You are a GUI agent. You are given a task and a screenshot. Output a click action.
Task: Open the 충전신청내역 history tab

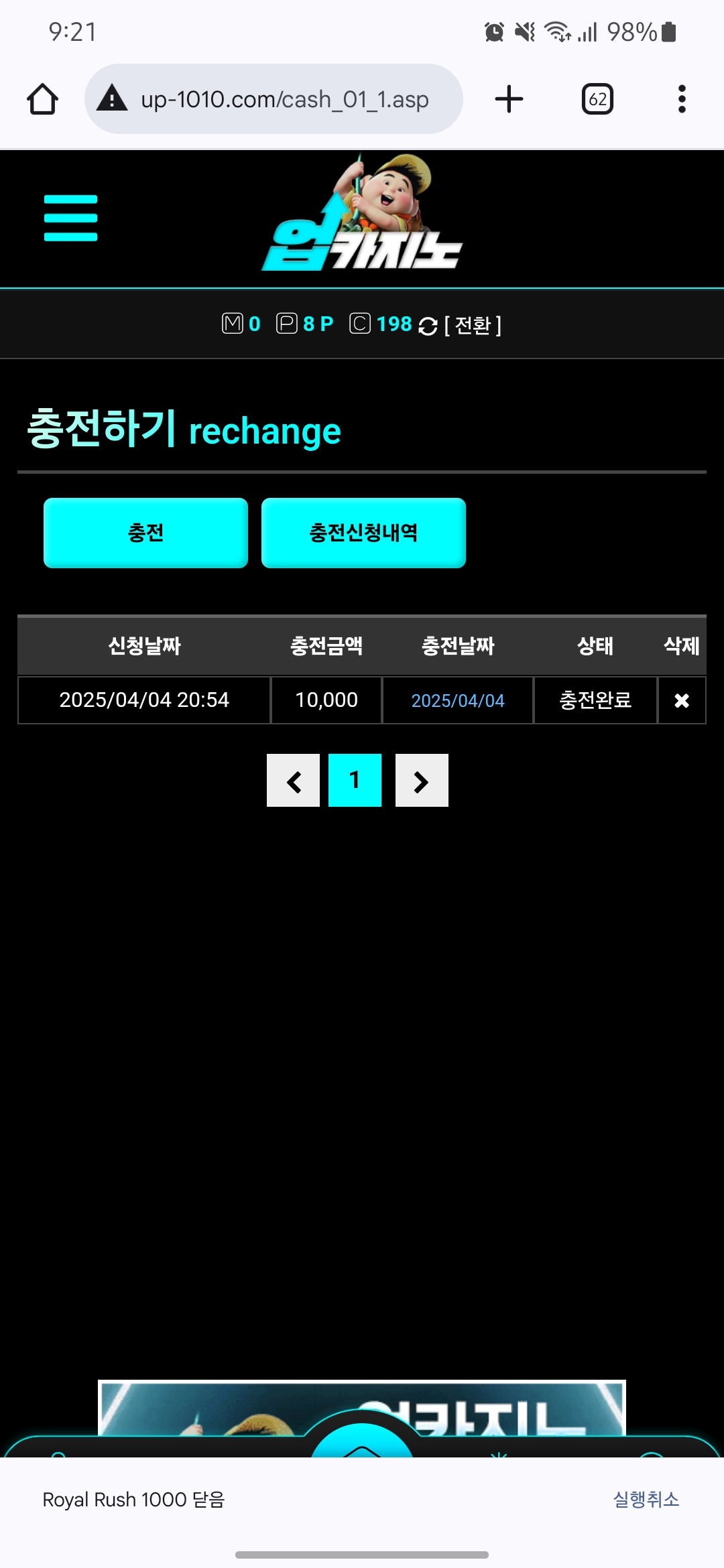coord(363,533)
